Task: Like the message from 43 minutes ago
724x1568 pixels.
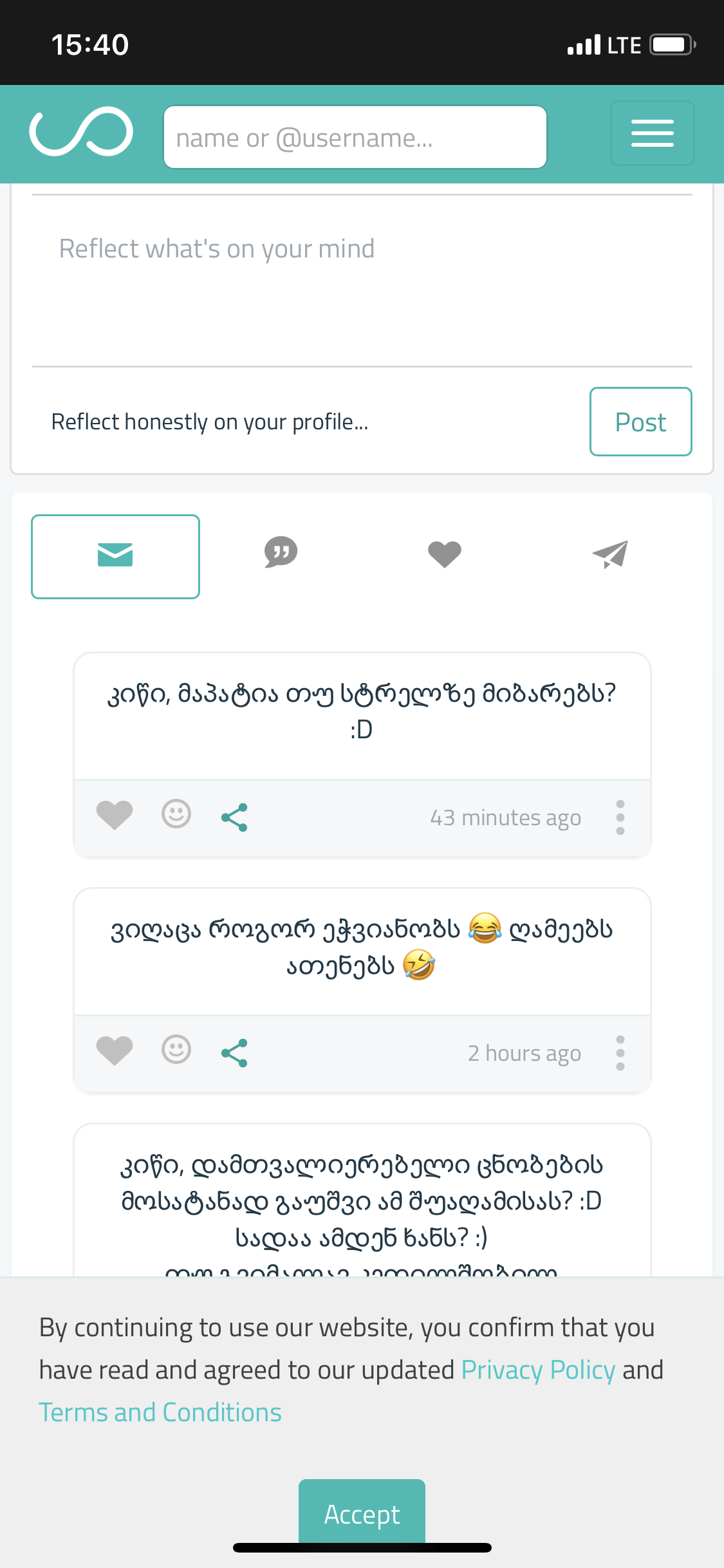Action: pyautogui.click(x=115, y=816)
